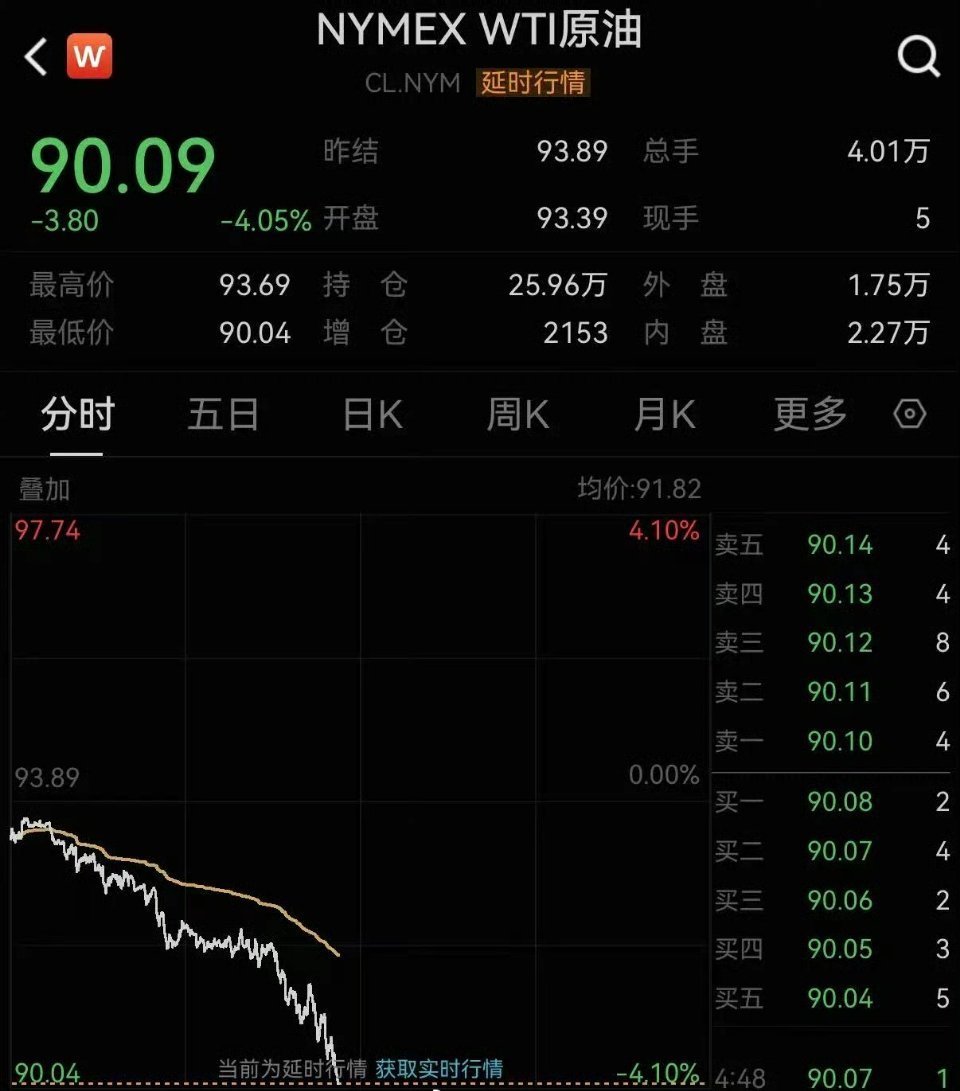960x1091 pixels.
Task: Switch to the 月K tab
Action: pyautogui.click(x=664, y=414)
